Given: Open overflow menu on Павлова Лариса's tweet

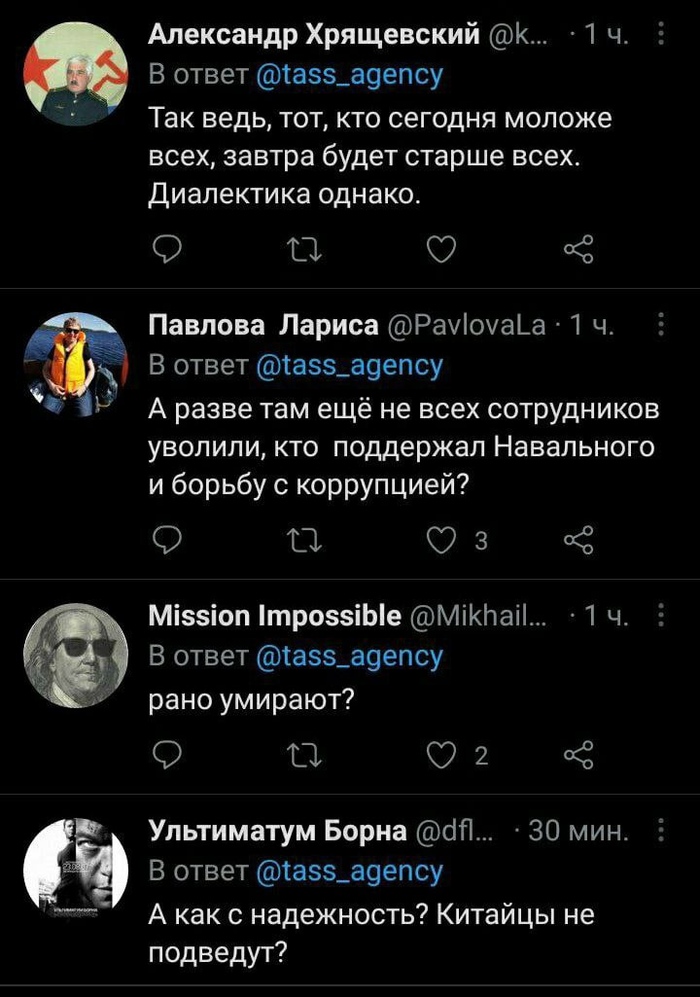Looking at the screenshot, I should coord(661,325).
